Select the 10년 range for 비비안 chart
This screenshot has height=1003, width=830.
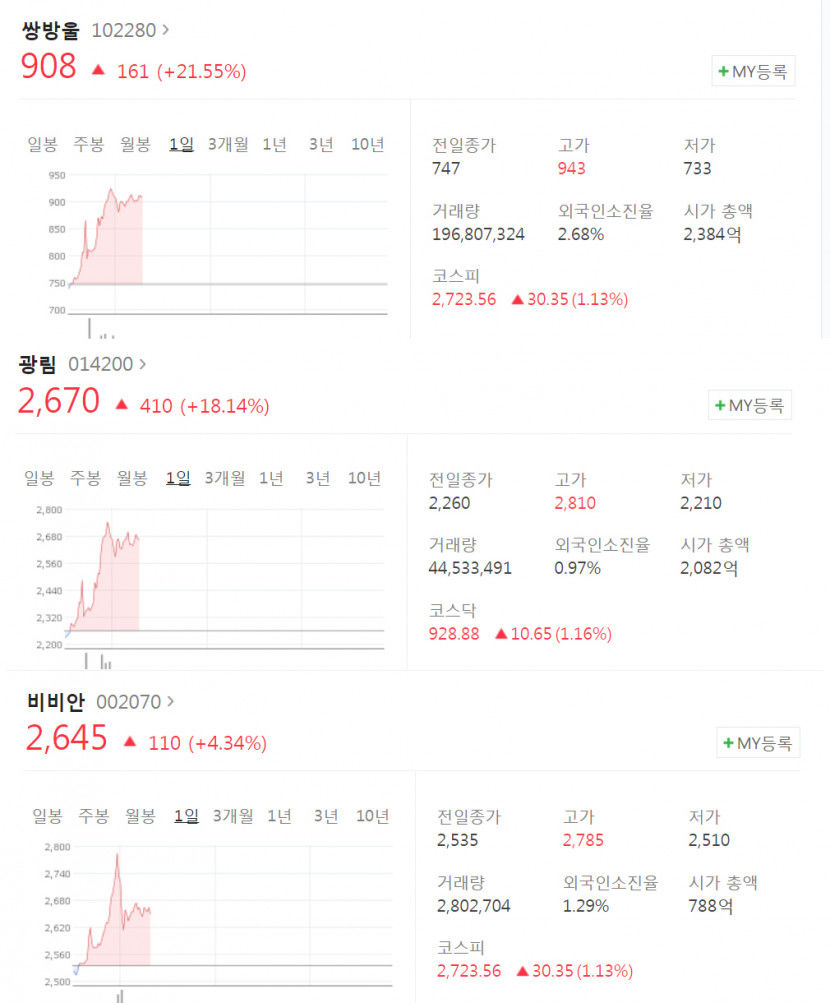point(372,816)
